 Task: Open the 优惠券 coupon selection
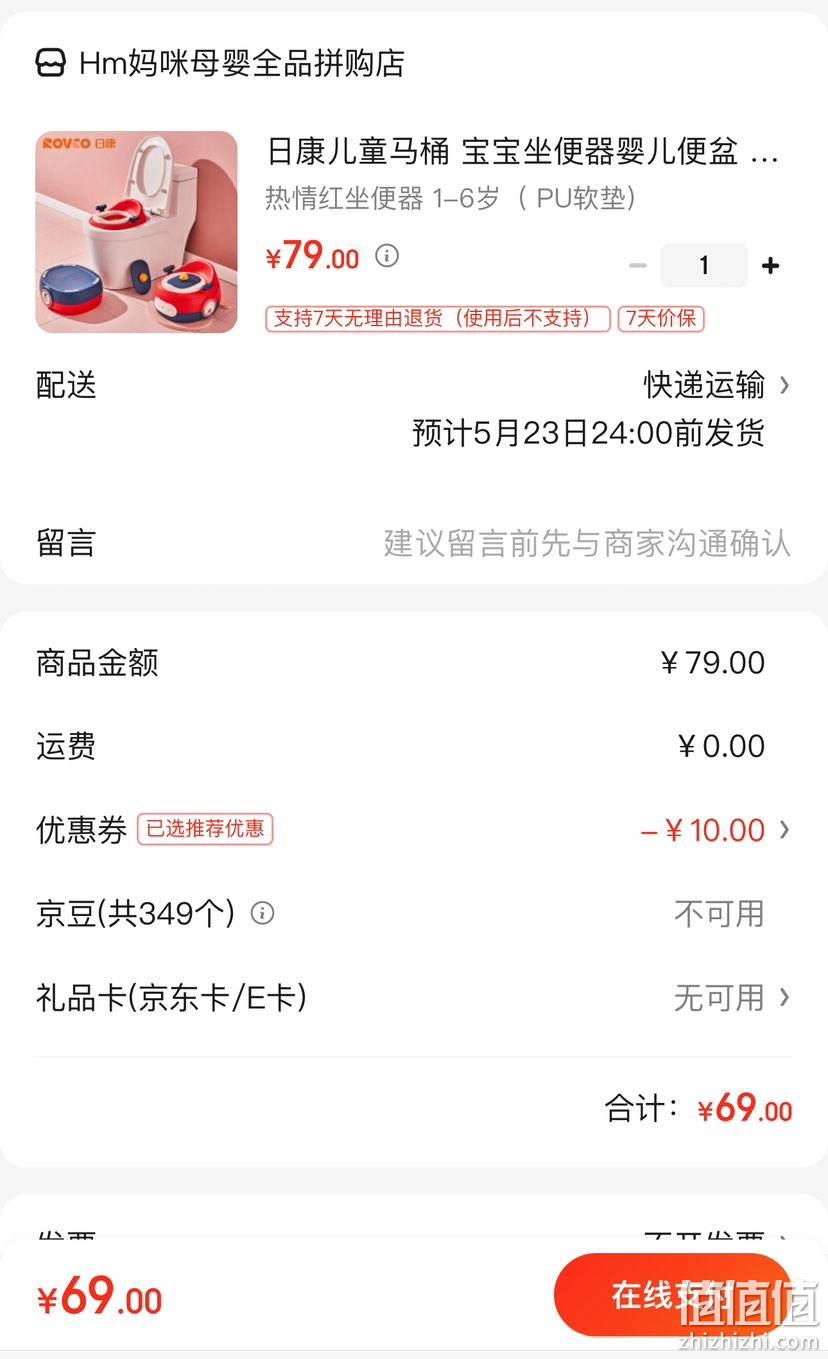pyautogui.click(x=414, y=830)
